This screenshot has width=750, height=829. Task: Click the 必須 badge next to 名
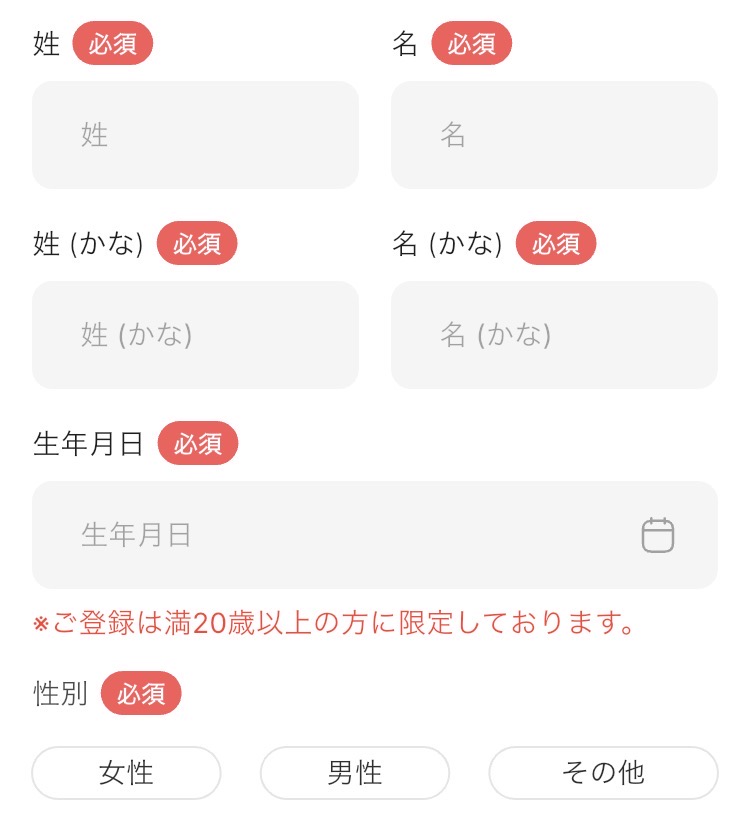(472, 43)
